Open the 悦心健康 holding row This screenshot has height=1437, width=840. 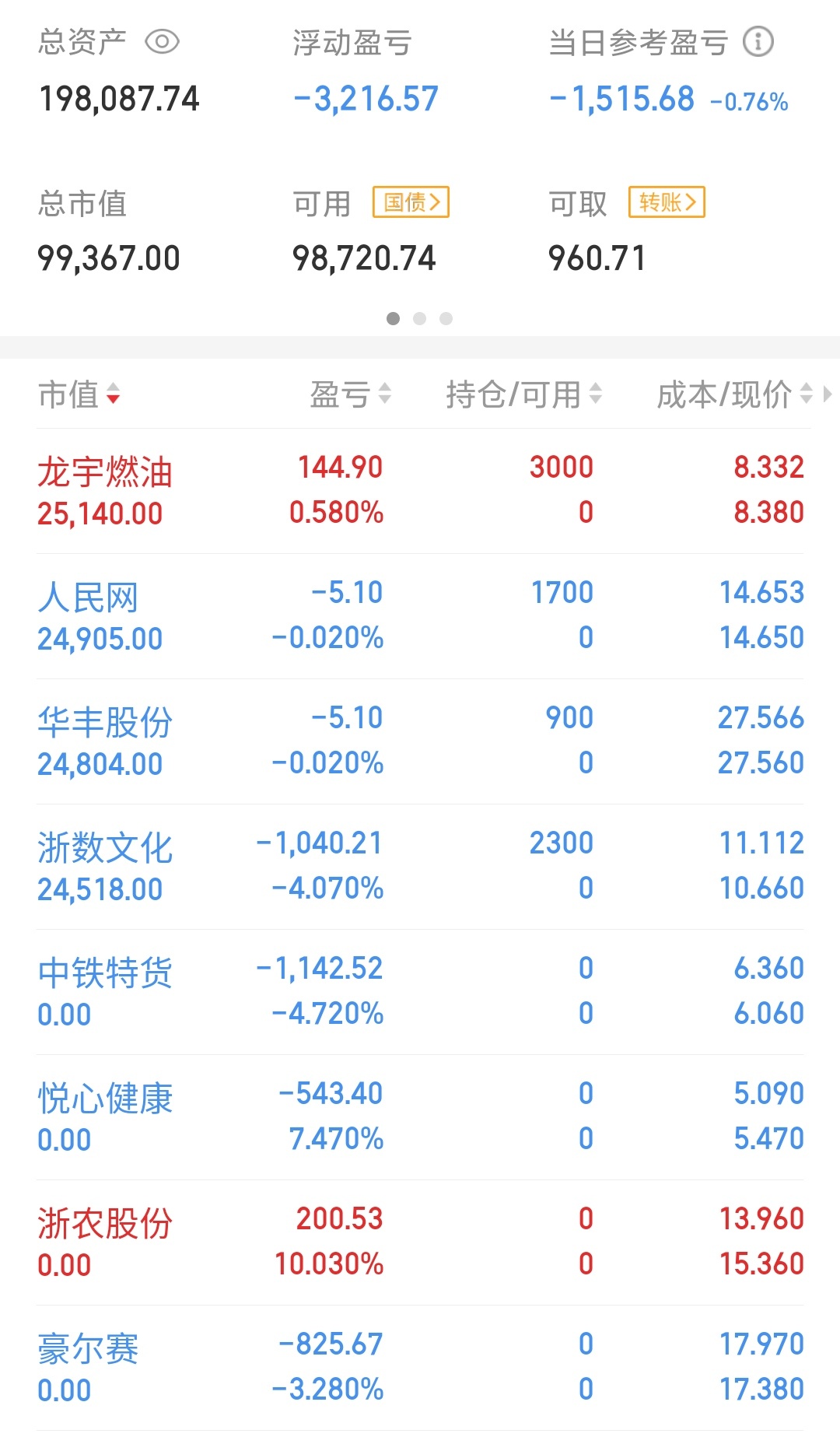pyautogui.click(x=420, y=1117)
